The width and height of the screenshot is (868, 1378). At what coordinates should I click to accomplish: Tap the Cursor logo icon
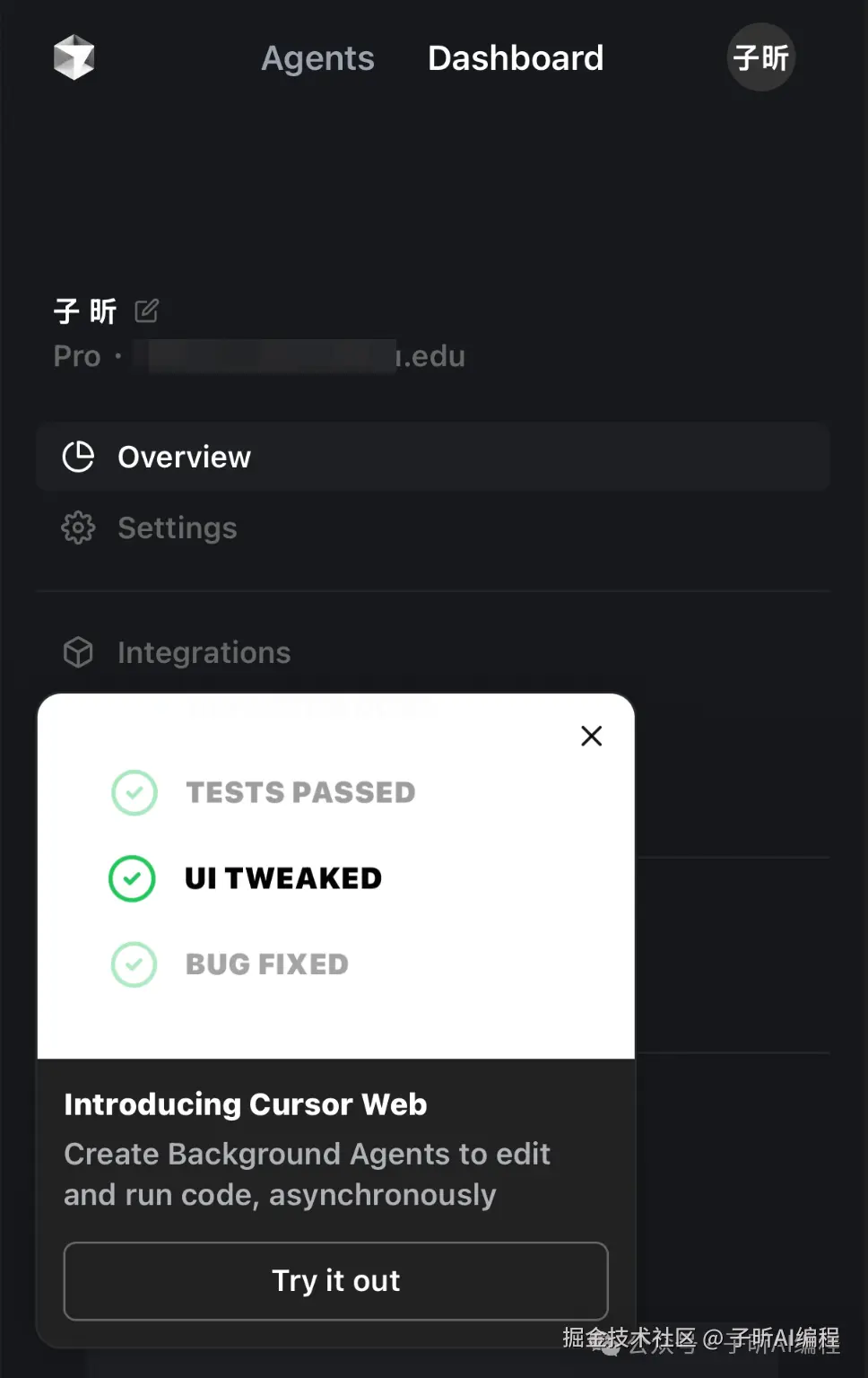click(74, 57)
